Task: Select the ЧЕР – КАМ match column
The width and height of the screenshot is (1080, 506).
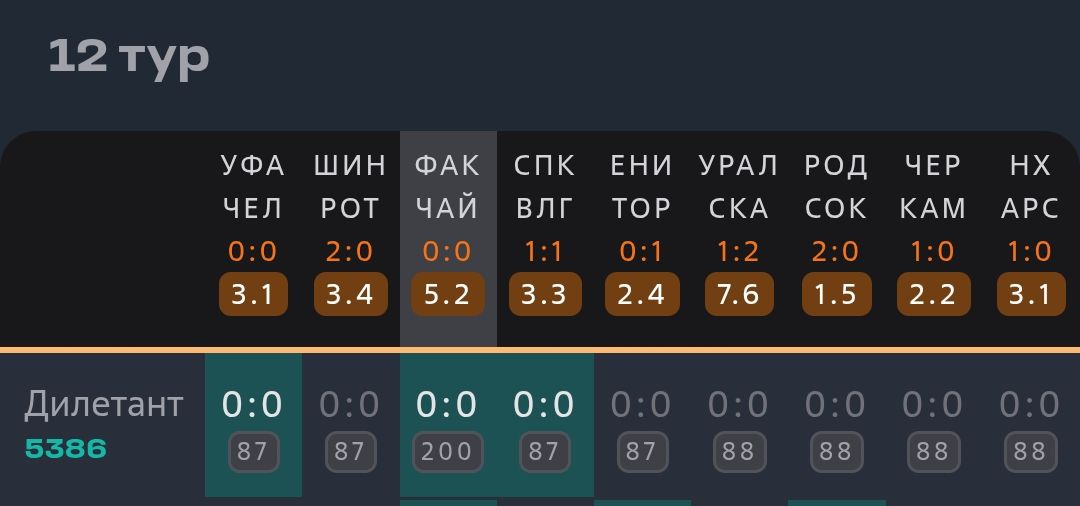Action: point(933,187)
